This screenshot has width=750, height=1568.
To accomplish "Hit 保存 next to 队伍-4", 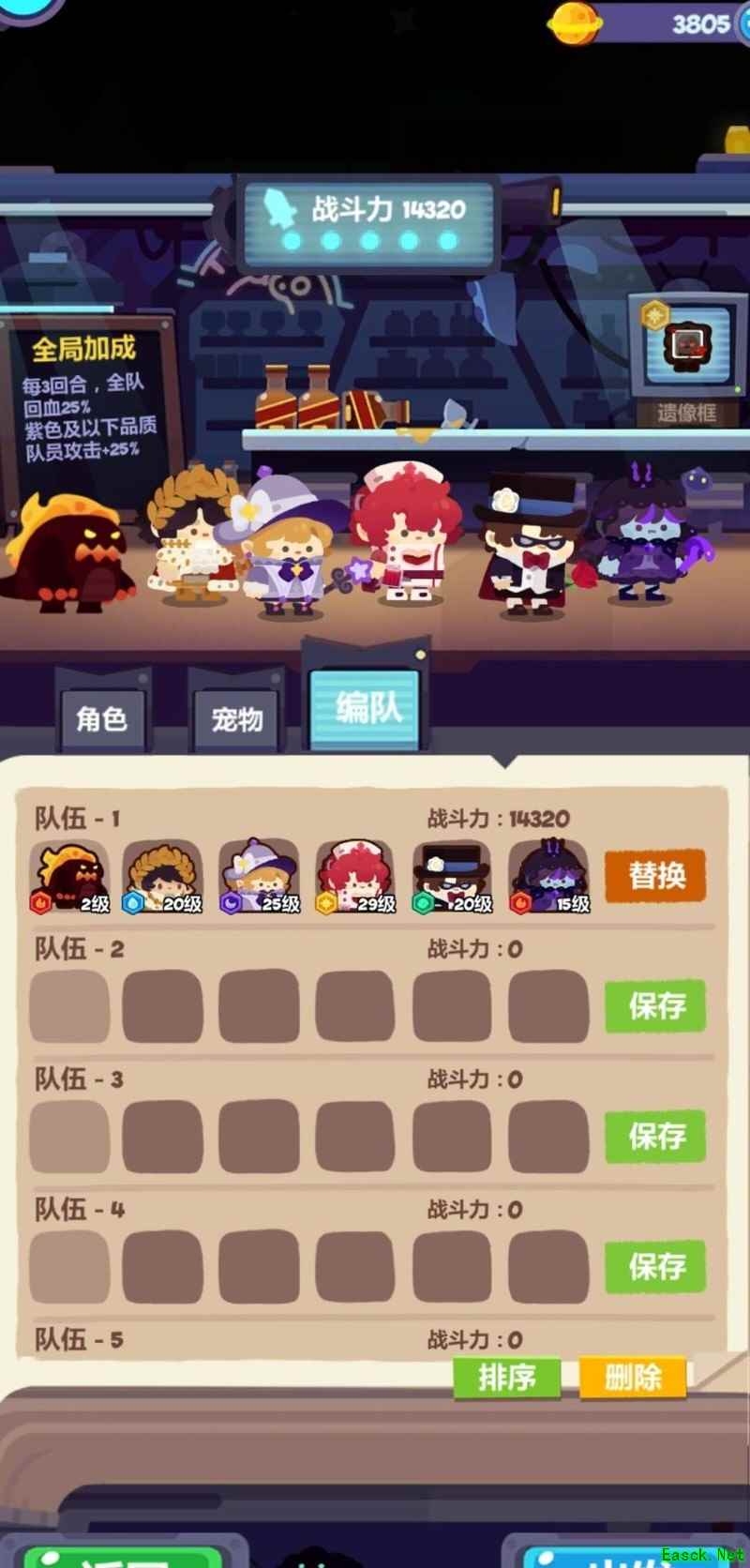I will (x=655, y=1267).
